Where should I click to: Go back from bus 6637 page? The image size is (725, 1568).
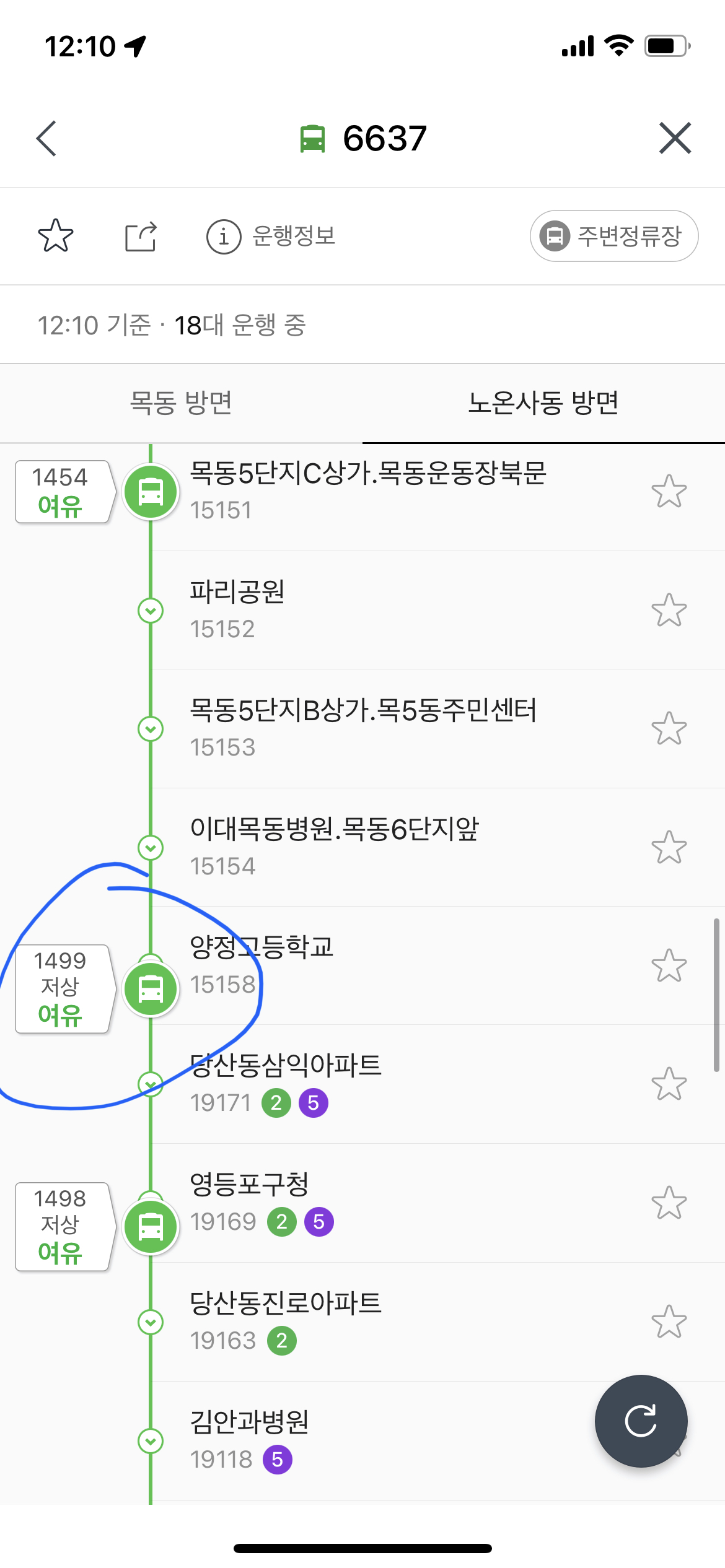46,138
